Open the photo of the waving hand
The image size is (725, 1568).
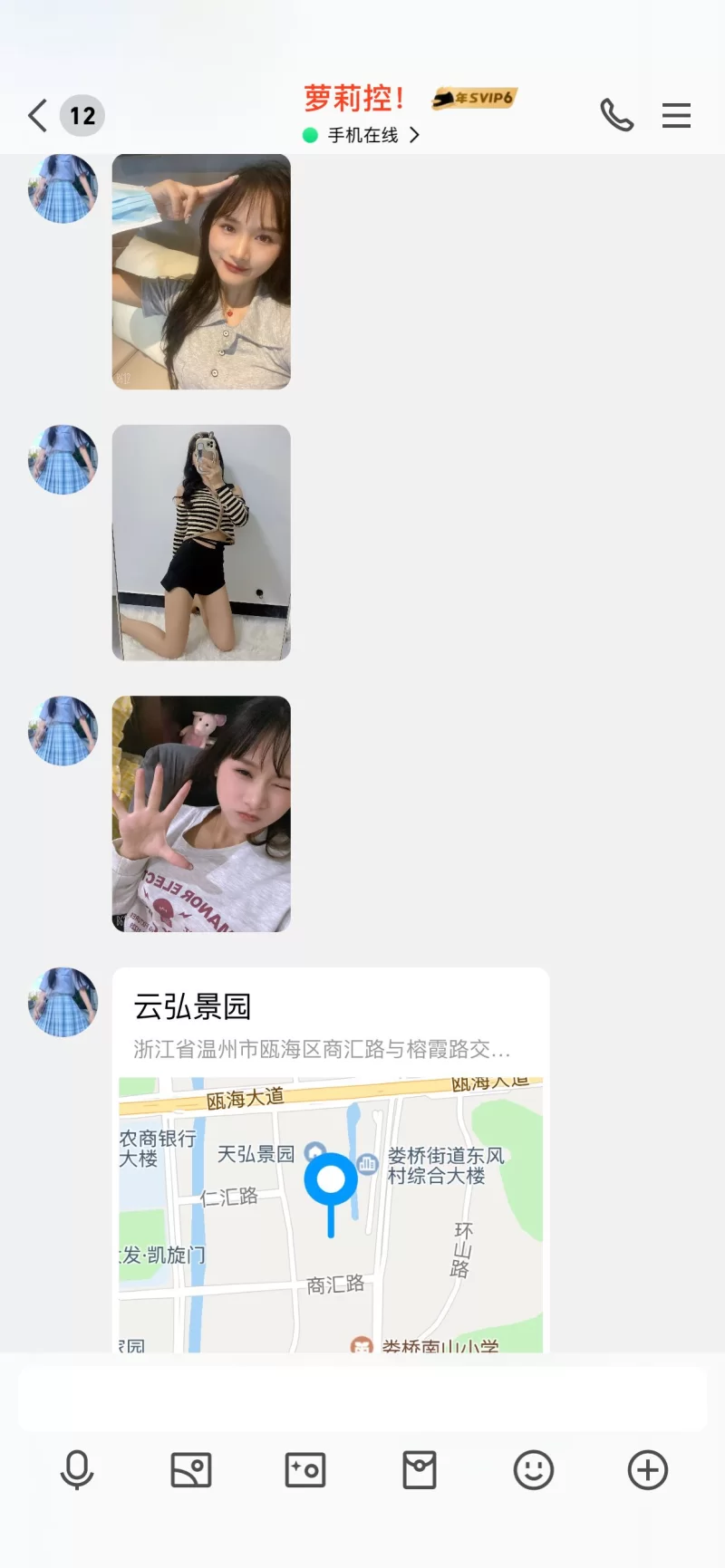click(x=201, y=813)
